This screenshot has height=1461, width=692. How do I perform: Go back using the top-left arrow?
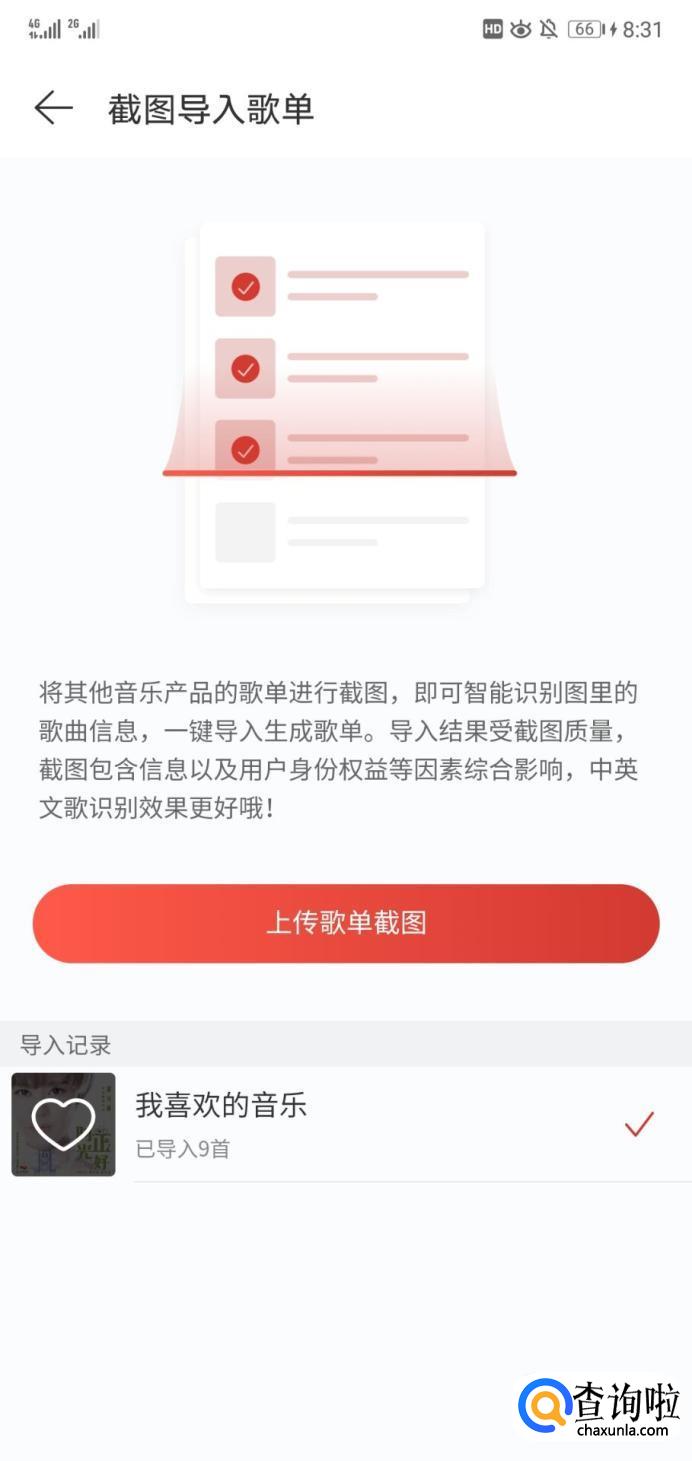tap(53, 108)
